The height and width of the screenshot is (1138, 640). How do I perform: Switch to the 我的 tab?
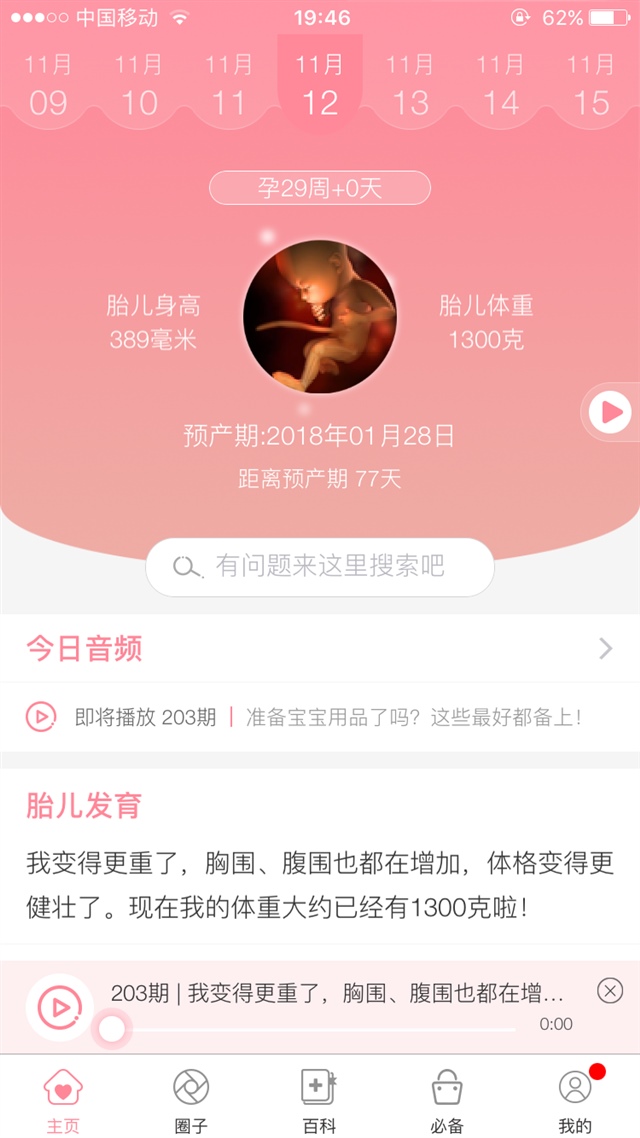click(x=575, y=1100)
